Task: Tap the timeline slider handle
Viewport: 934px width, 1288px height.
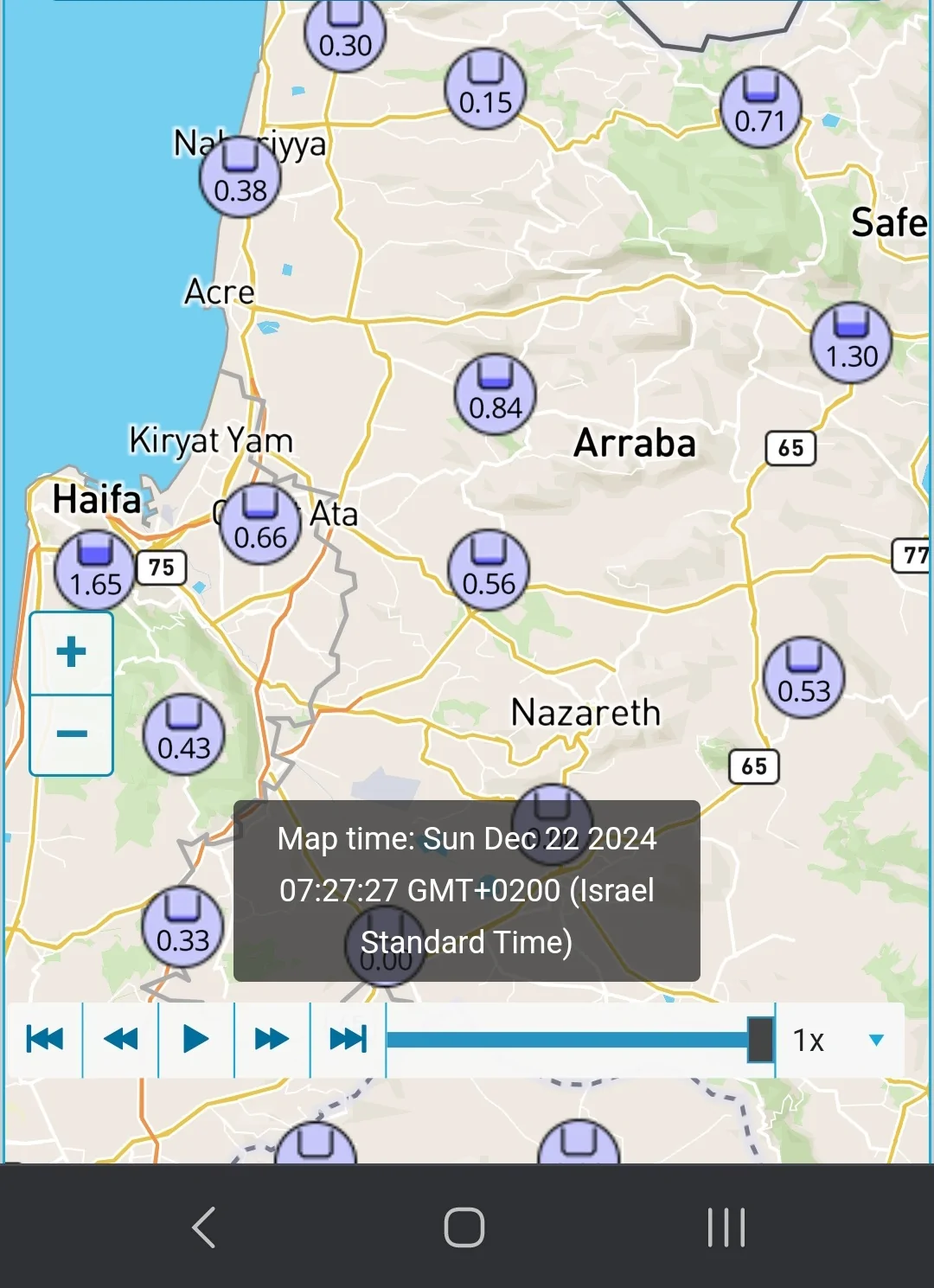Action: click(760, 1039)
